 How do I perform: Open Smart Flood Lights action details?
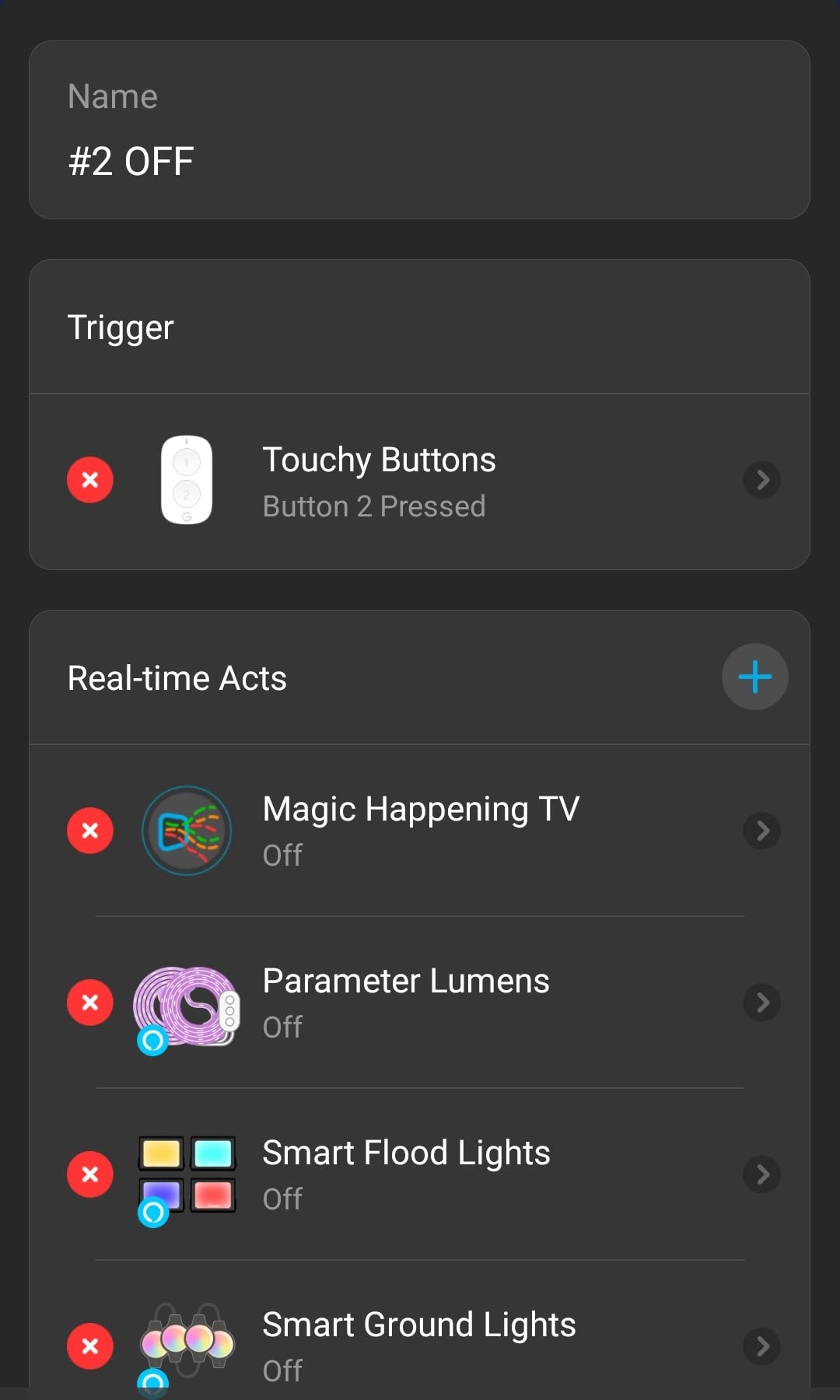point(762,1174)
